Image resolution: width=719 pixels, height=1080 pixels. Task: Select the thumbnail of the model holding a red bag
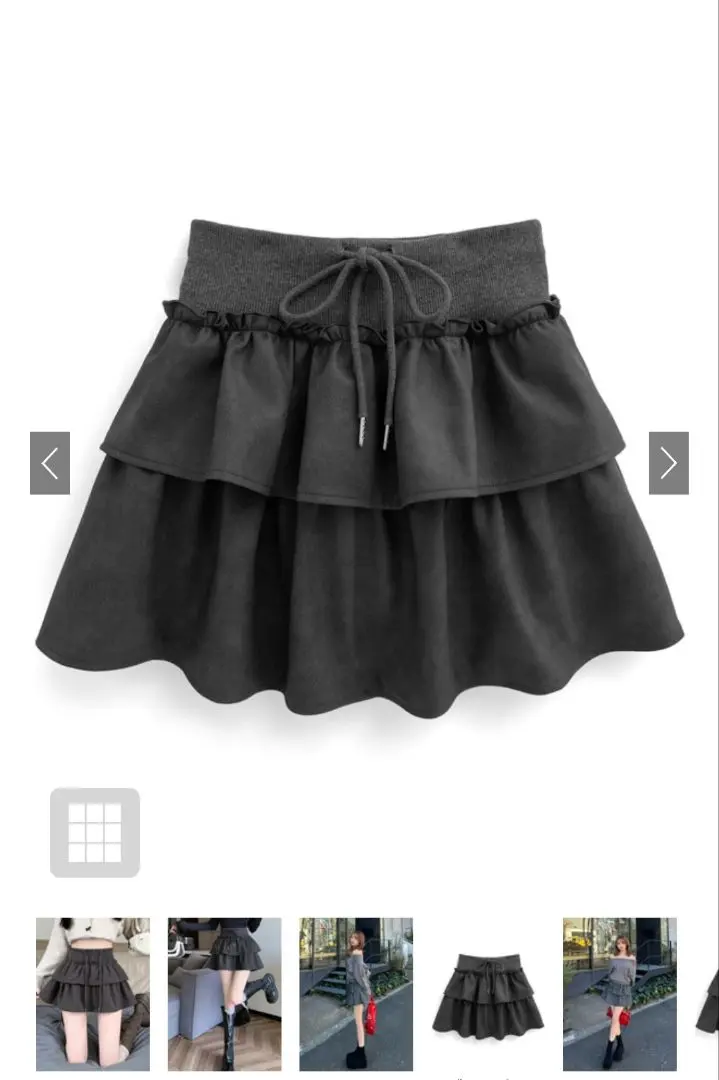[x=356, y=994]
